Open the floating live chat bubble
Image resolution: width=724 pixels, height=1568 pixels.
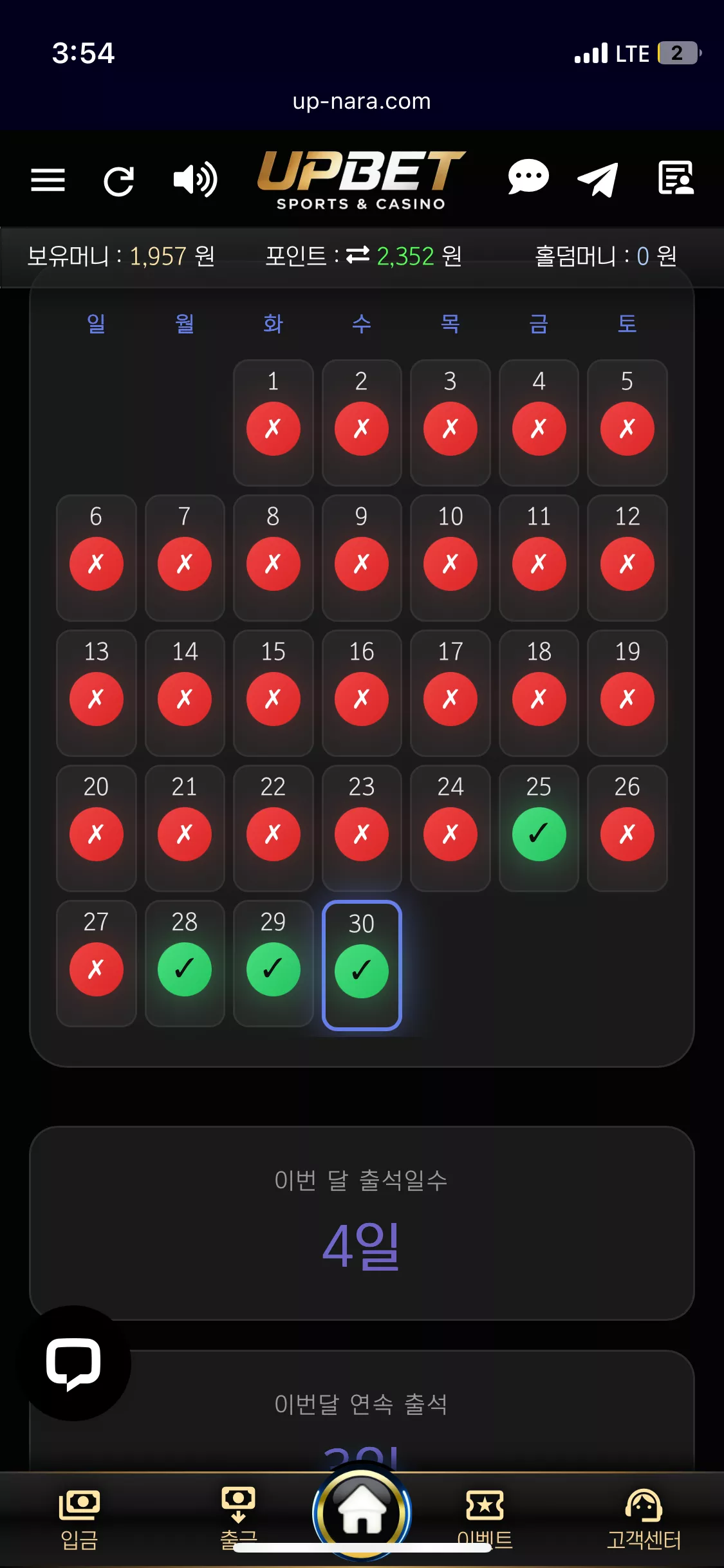click(x=73, y=1363)
